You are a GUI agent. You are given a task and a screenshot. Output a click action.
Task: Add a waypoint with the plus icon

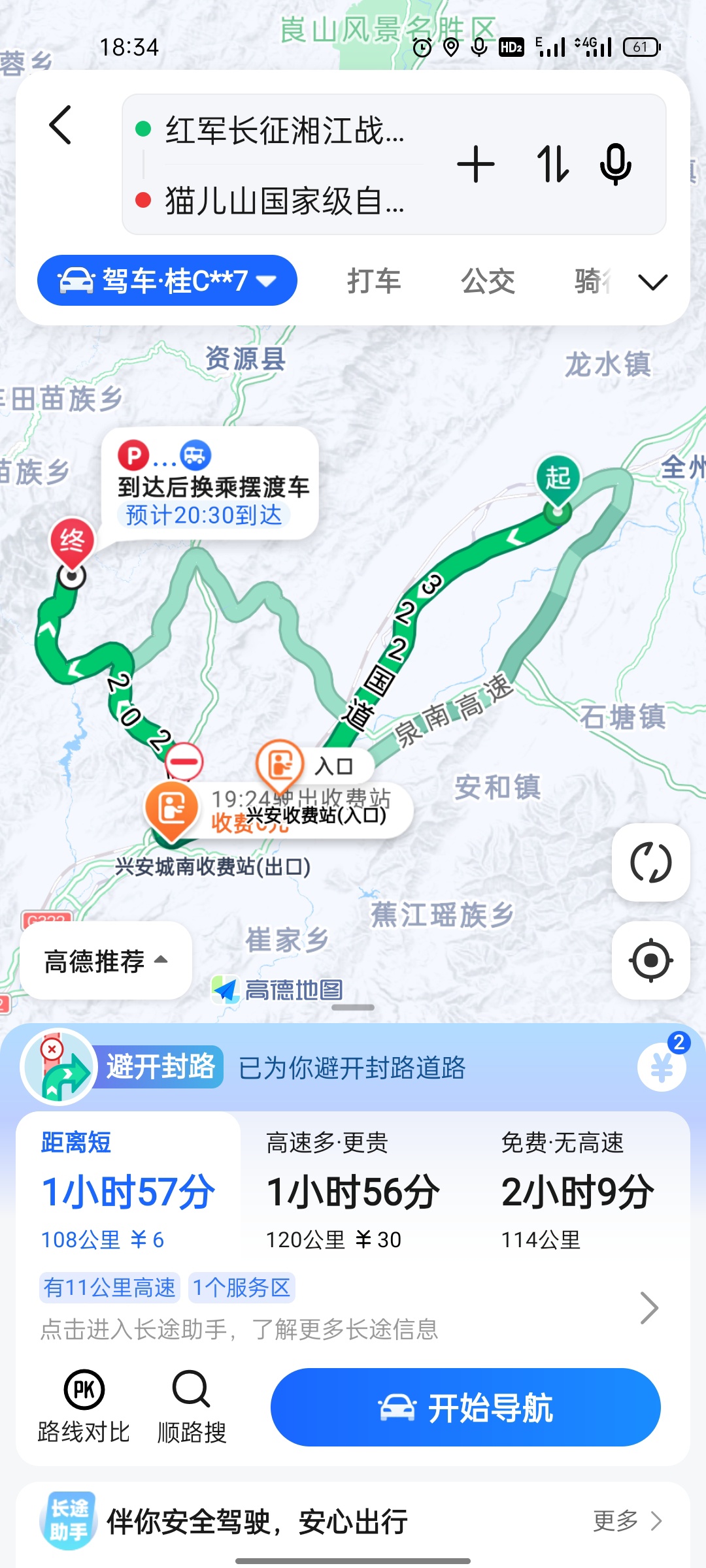click(x=475, y=164)
